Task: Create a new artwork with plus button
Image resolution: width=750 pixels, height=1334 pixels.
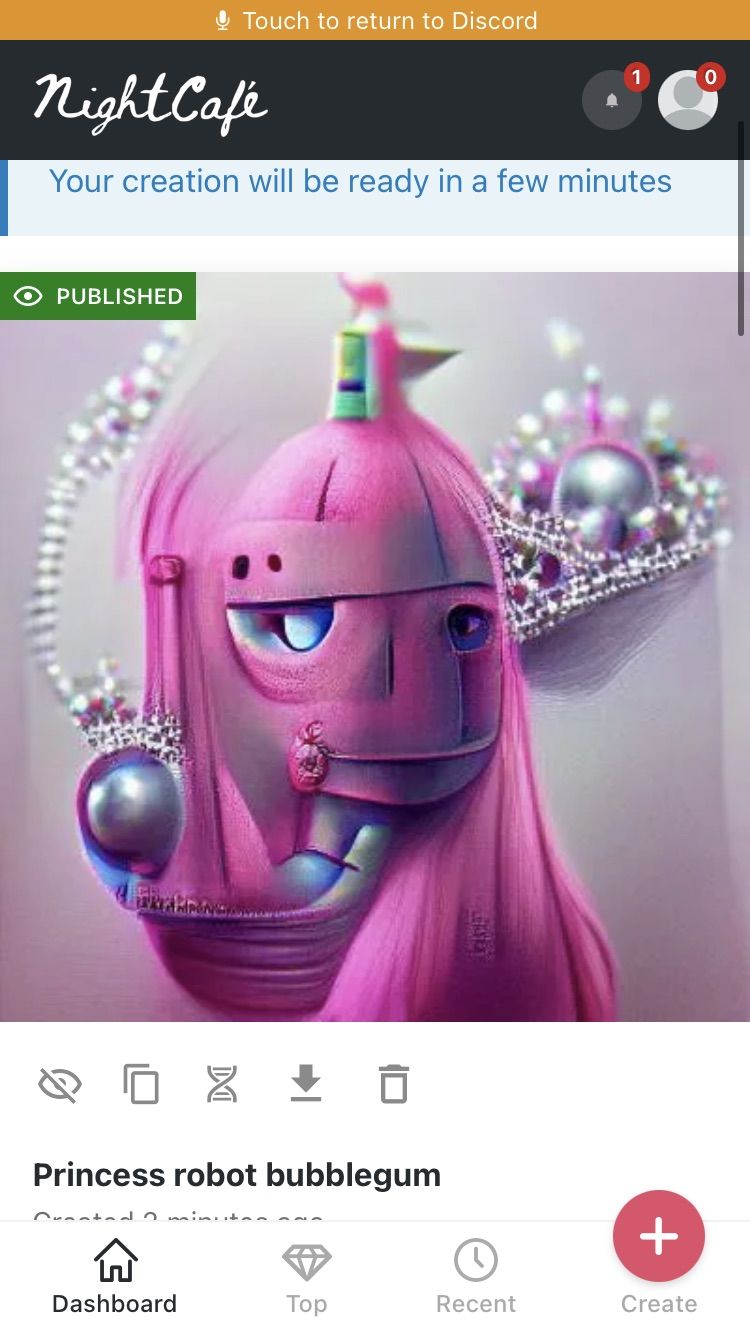Action: coord(659,1237)
